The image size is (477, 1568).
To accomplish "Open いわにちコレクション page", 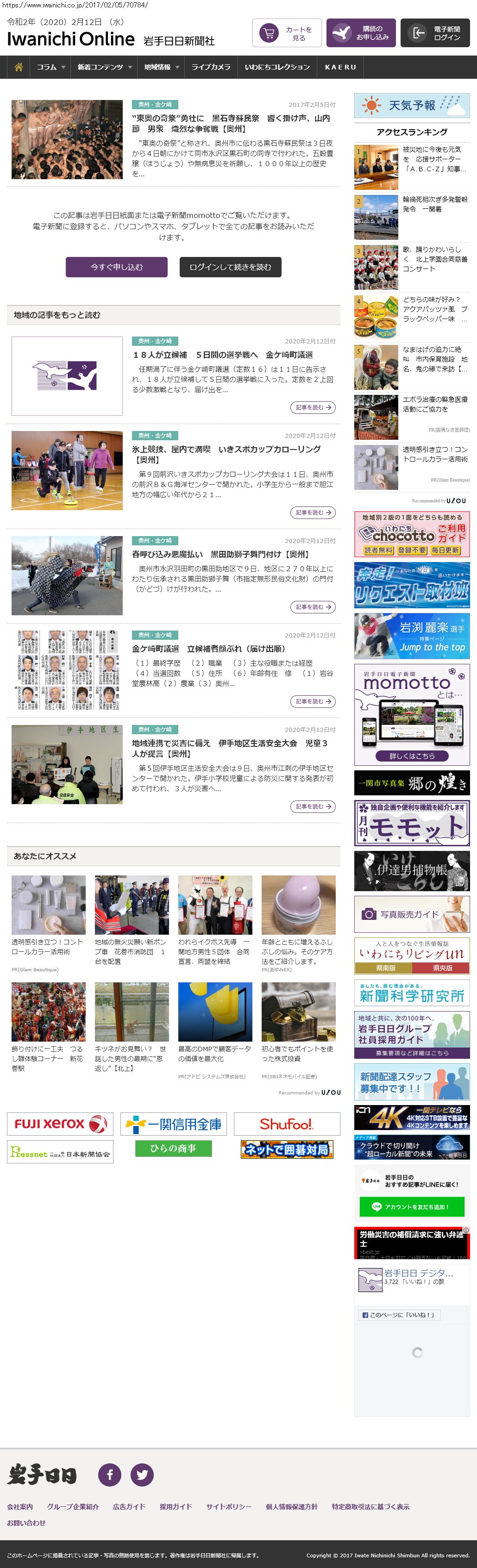I will tap(277, 67).
